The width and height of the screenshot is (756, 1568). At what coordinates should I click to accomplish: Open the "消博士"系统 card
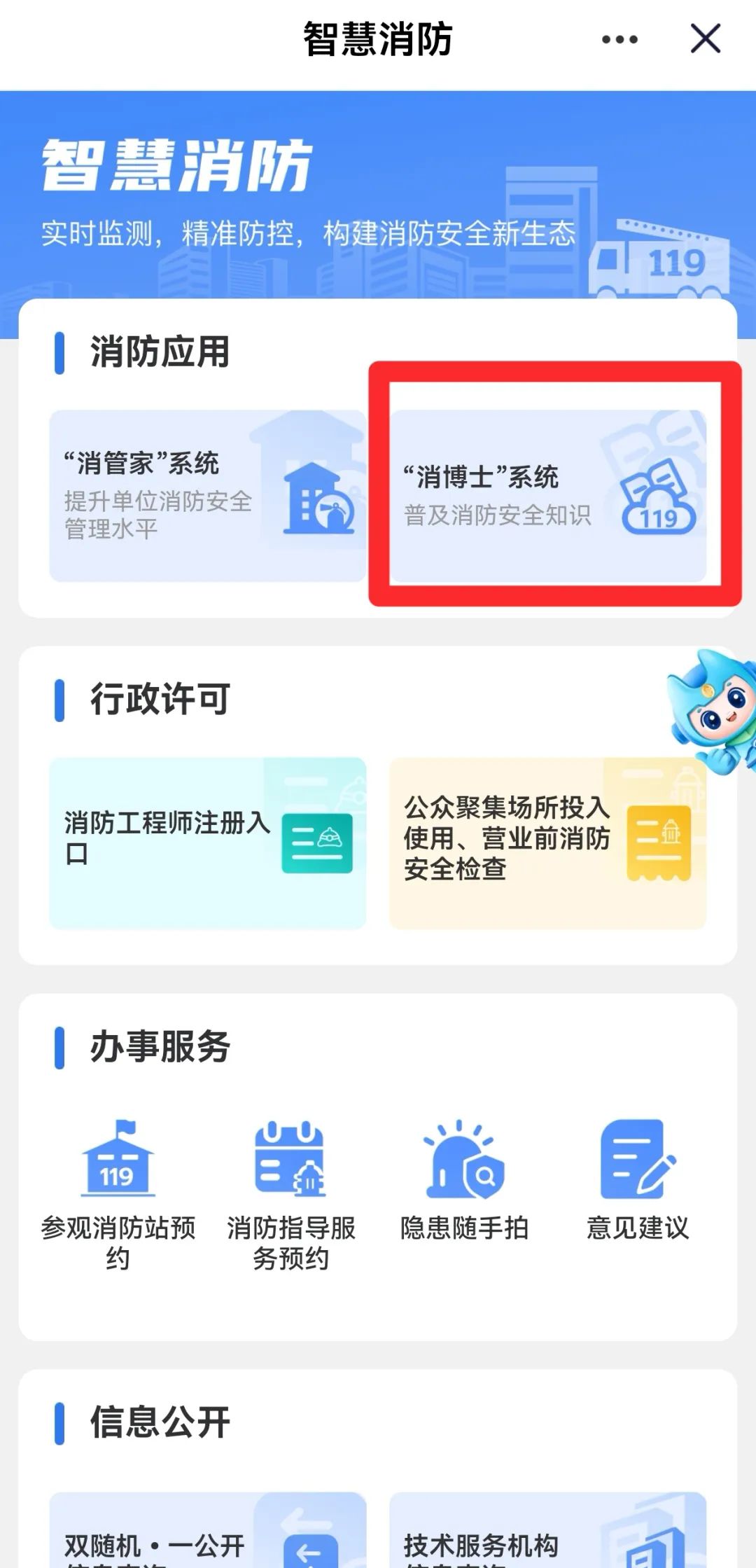[x=547, y=496]
